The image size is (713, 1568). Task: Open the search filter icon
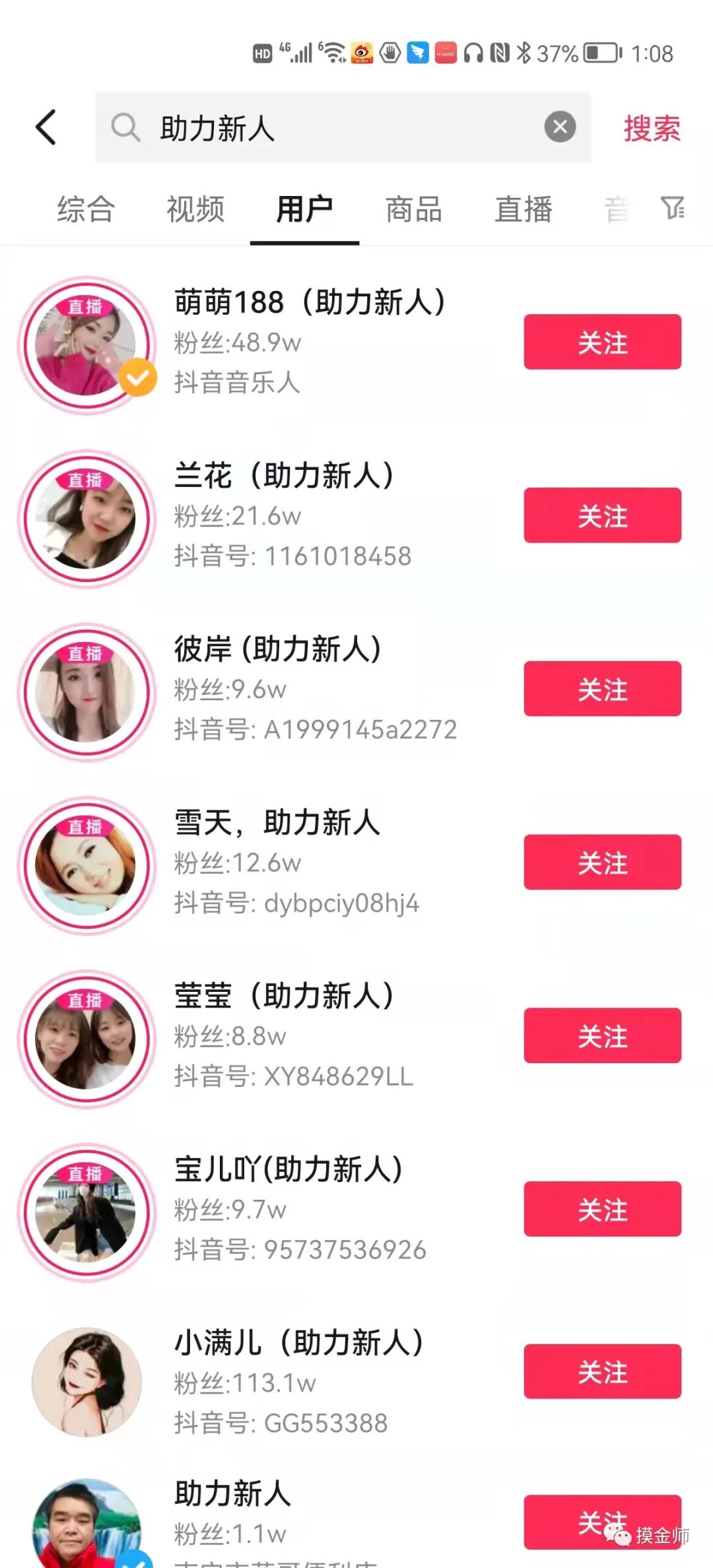(x=672, y=209)
